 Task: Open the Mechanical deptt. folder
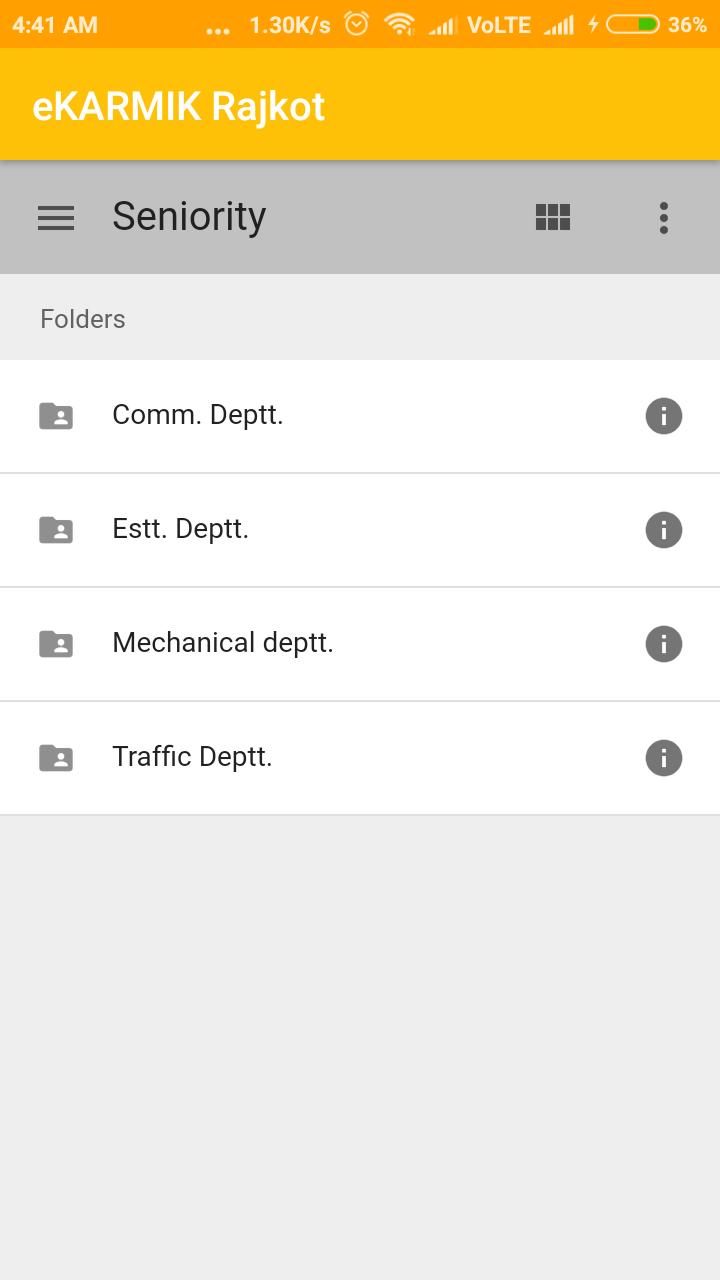pos(222,644)
